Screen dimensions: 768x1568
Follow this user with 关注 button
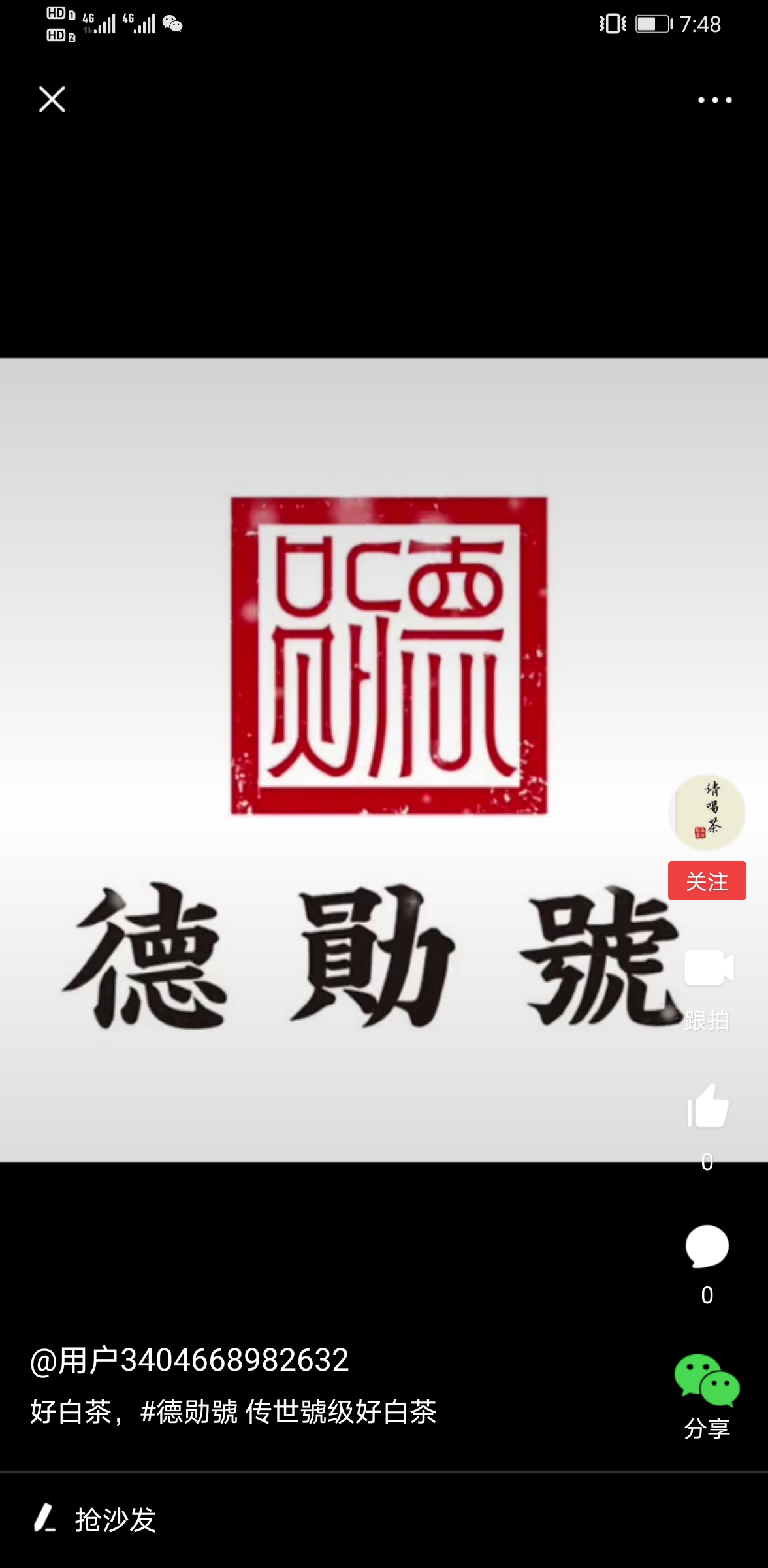(707, 881)
